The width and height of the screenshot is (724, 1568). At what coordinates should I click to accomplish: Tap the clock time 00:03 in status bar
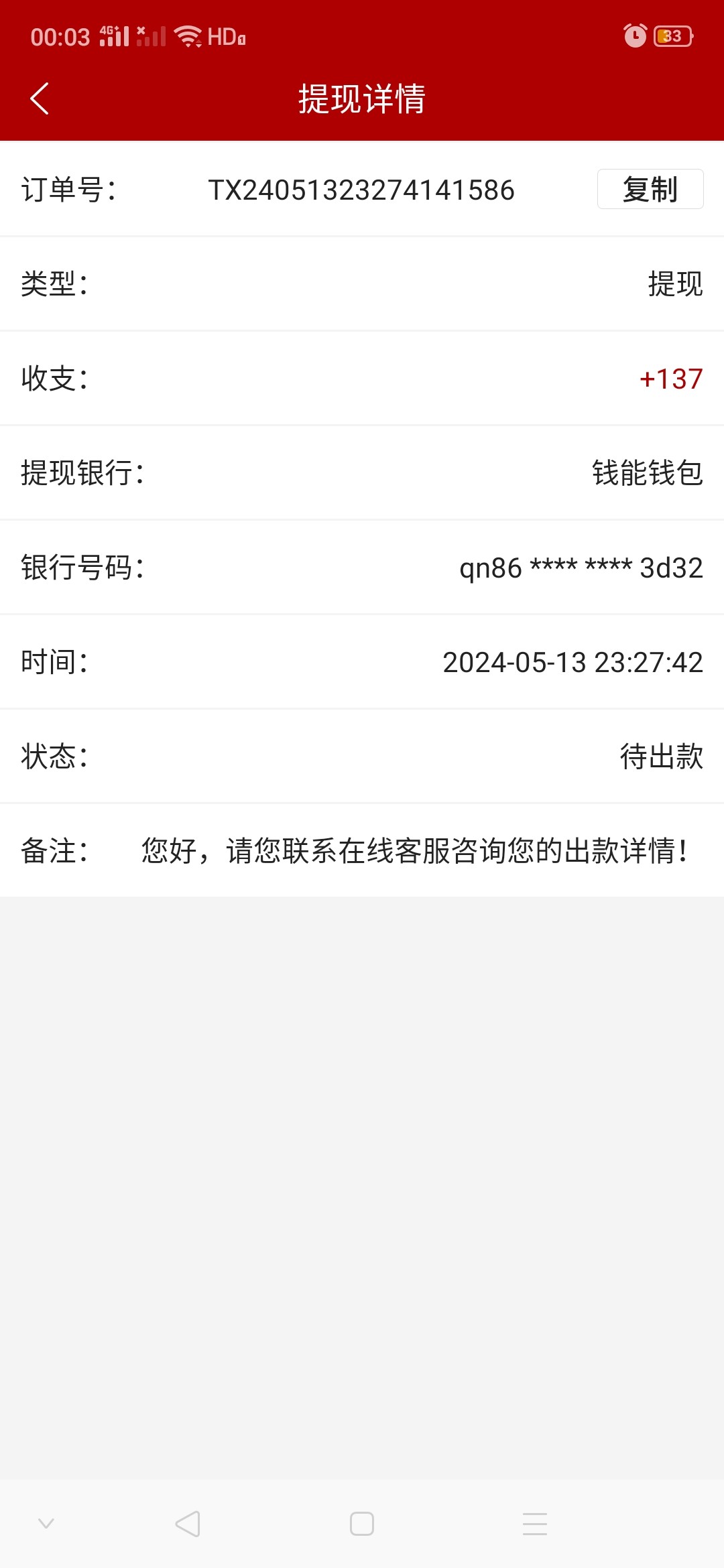59,37
